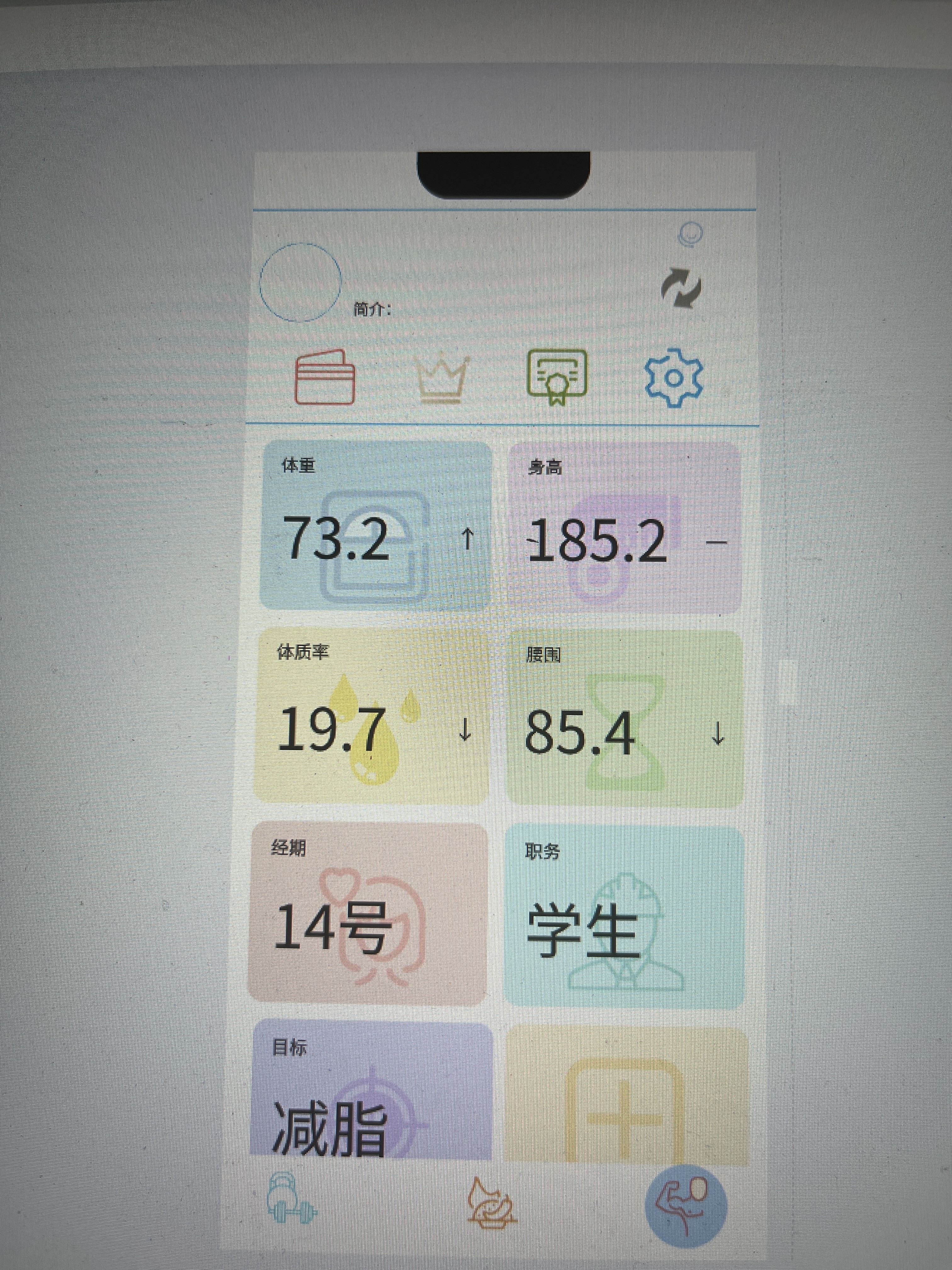Screen dimensions: 952x1270
Task: Open the 腰围 85.4 card
Action: [x=624, y=719]
